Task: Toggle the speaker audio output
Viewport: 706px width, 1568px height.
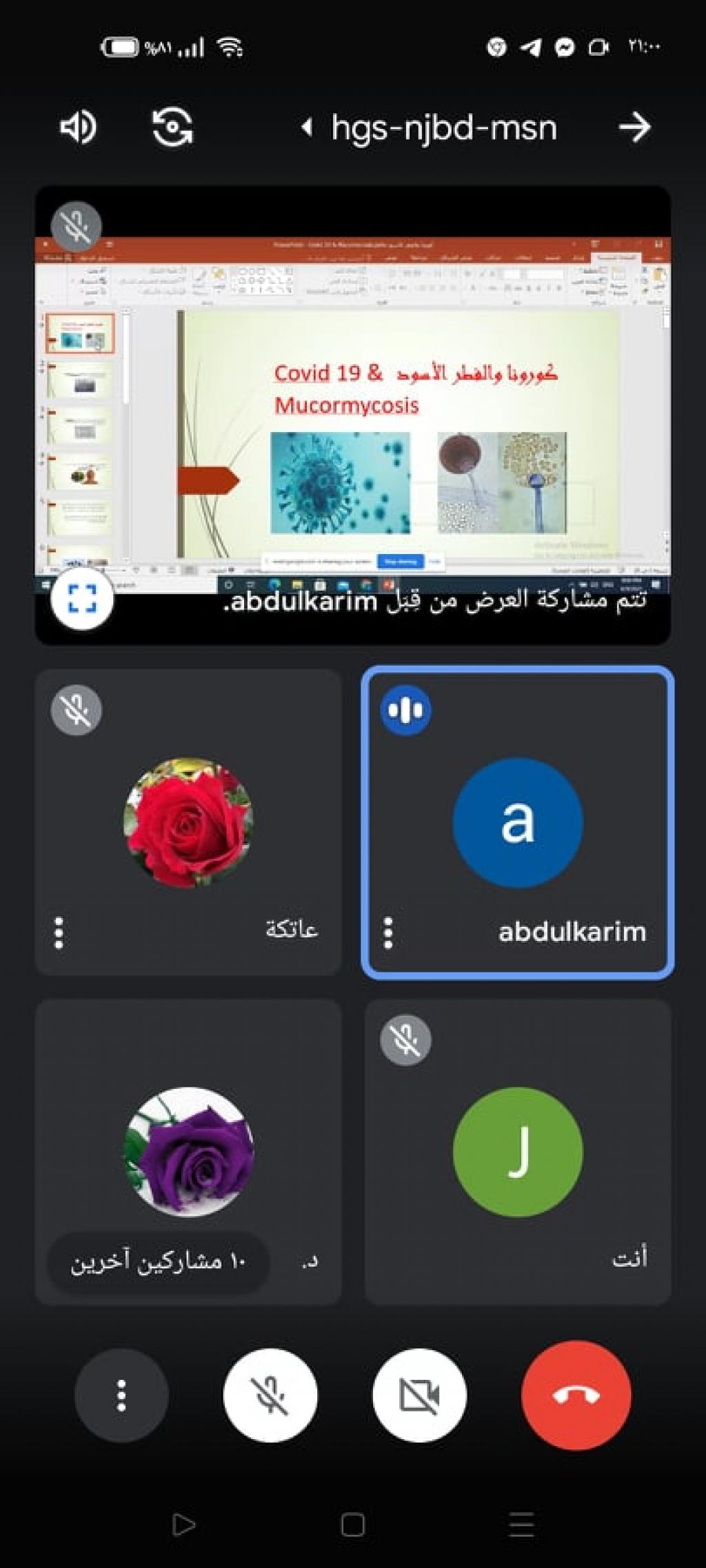Action: point(78,128)
